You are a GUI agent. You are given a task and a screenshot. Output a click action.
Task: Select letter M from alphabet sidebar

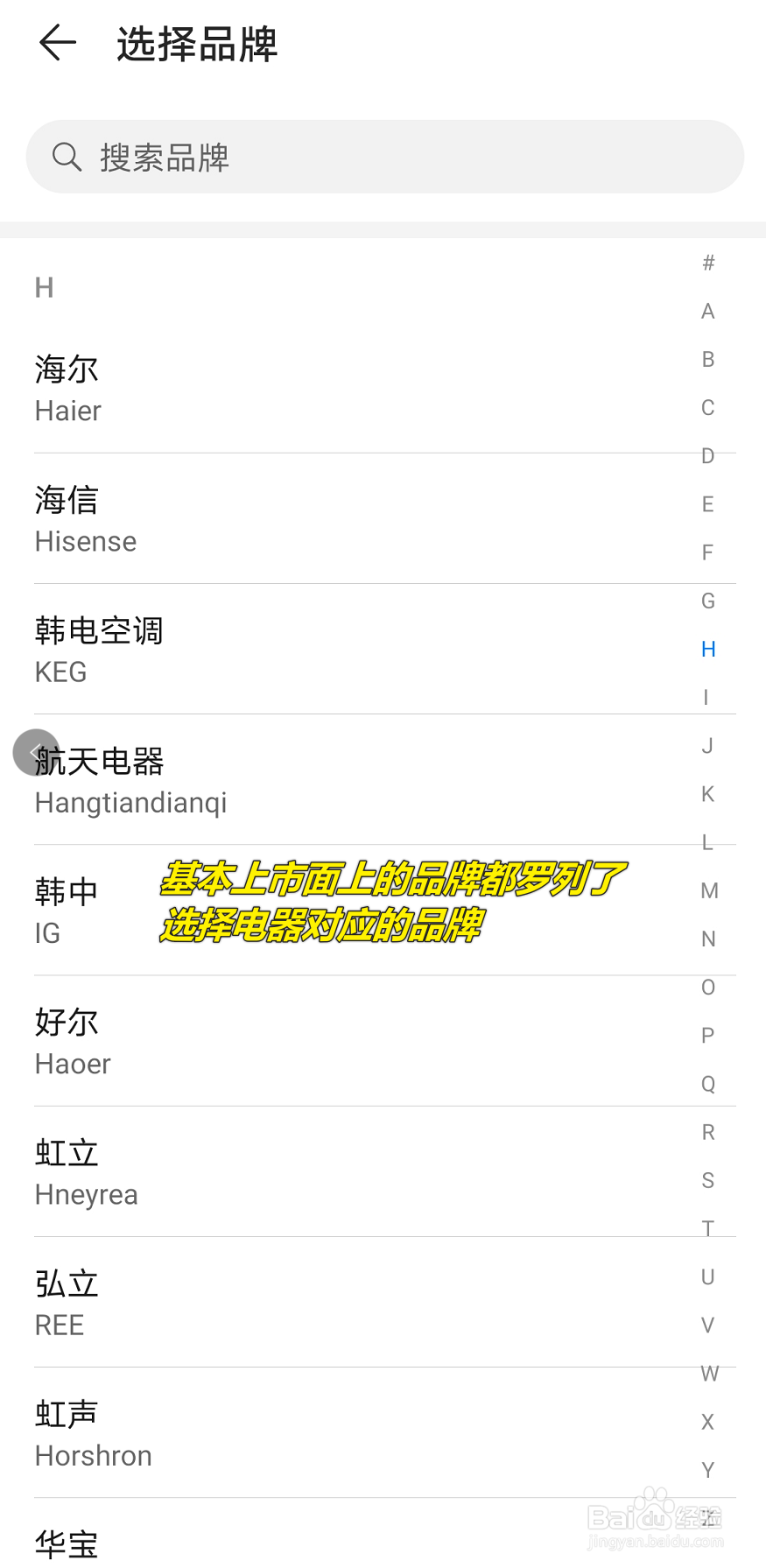point(708,890)
